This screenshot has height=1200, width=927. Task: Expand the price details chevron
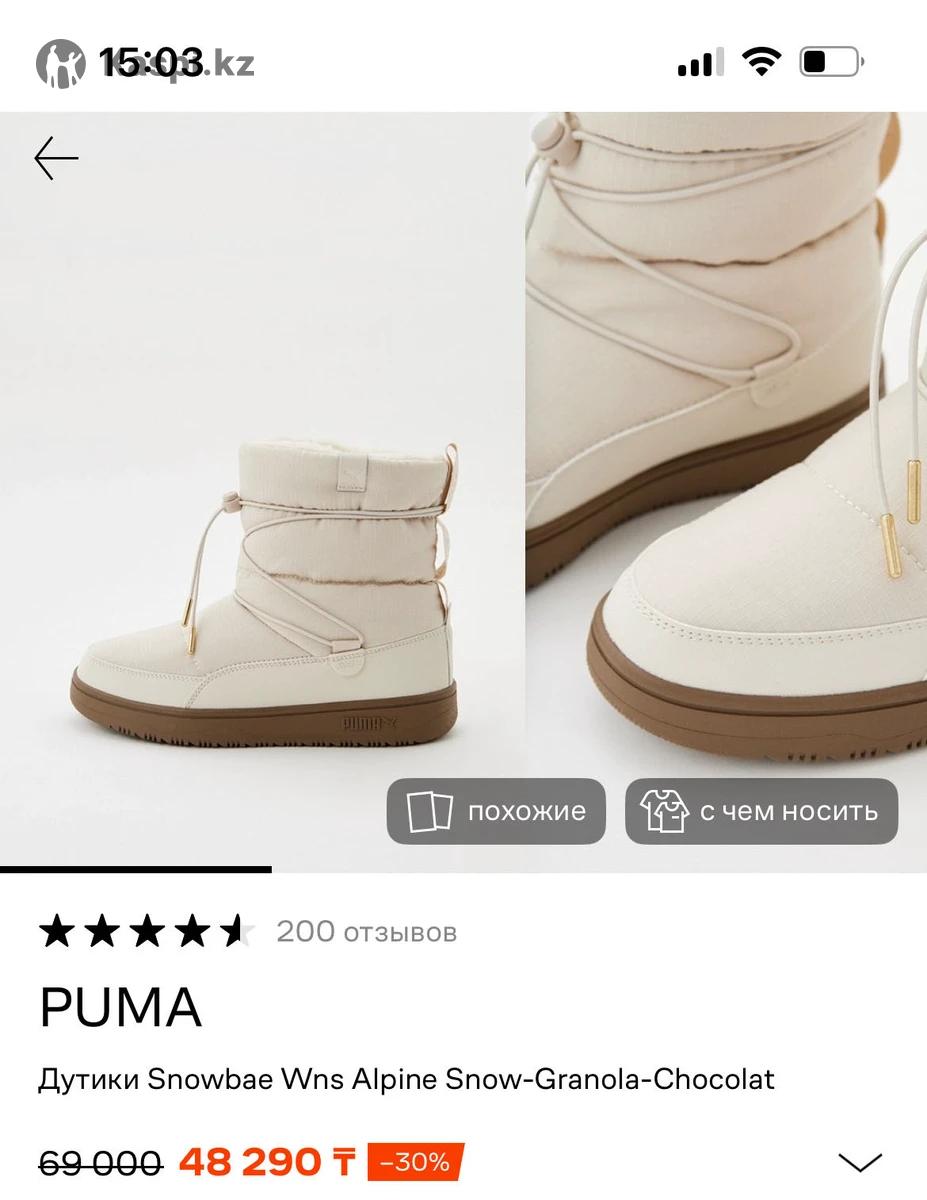click(859, 1162)
